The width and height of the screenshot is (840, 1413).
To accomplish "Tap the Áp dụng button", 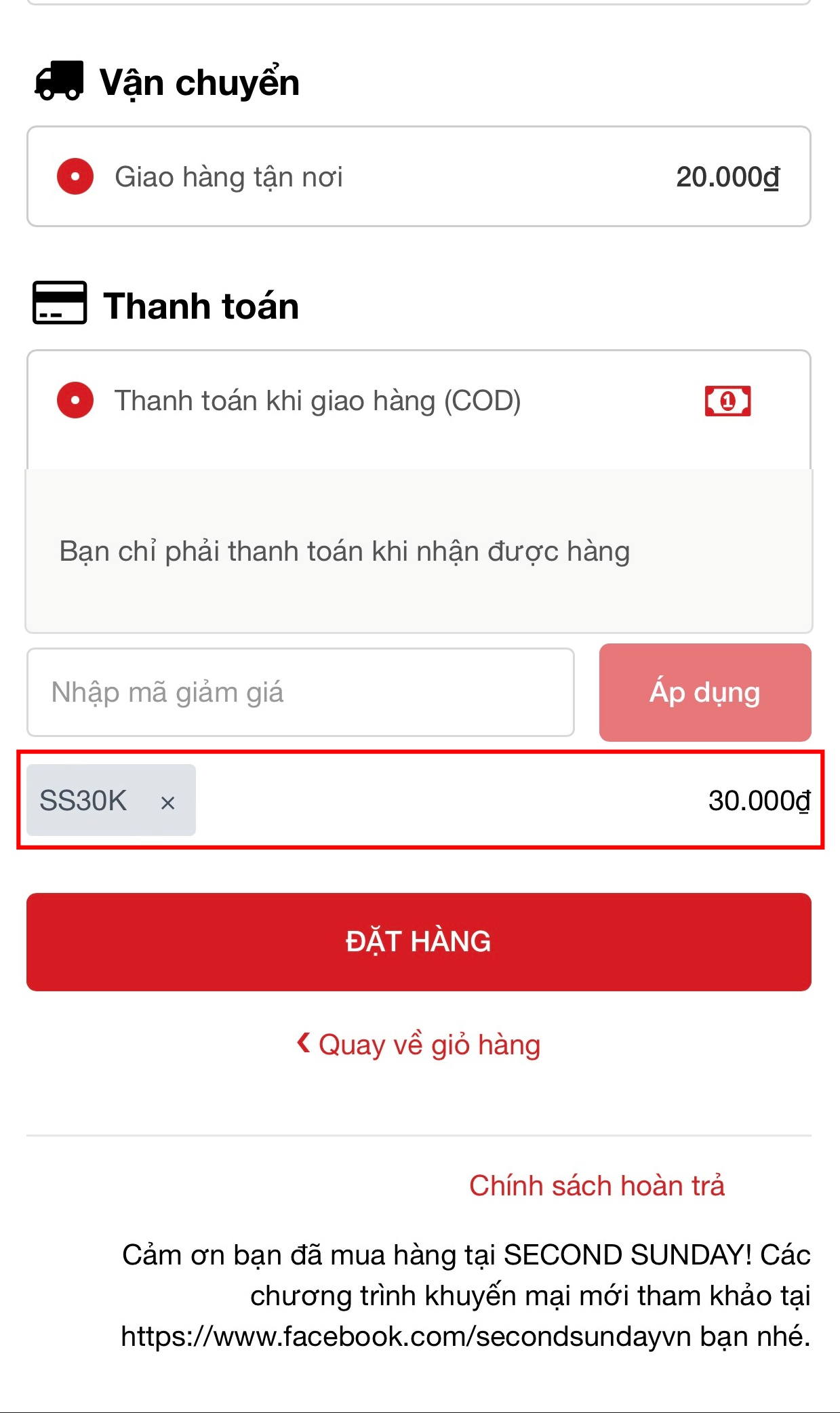I will click(x=704, y=692).
